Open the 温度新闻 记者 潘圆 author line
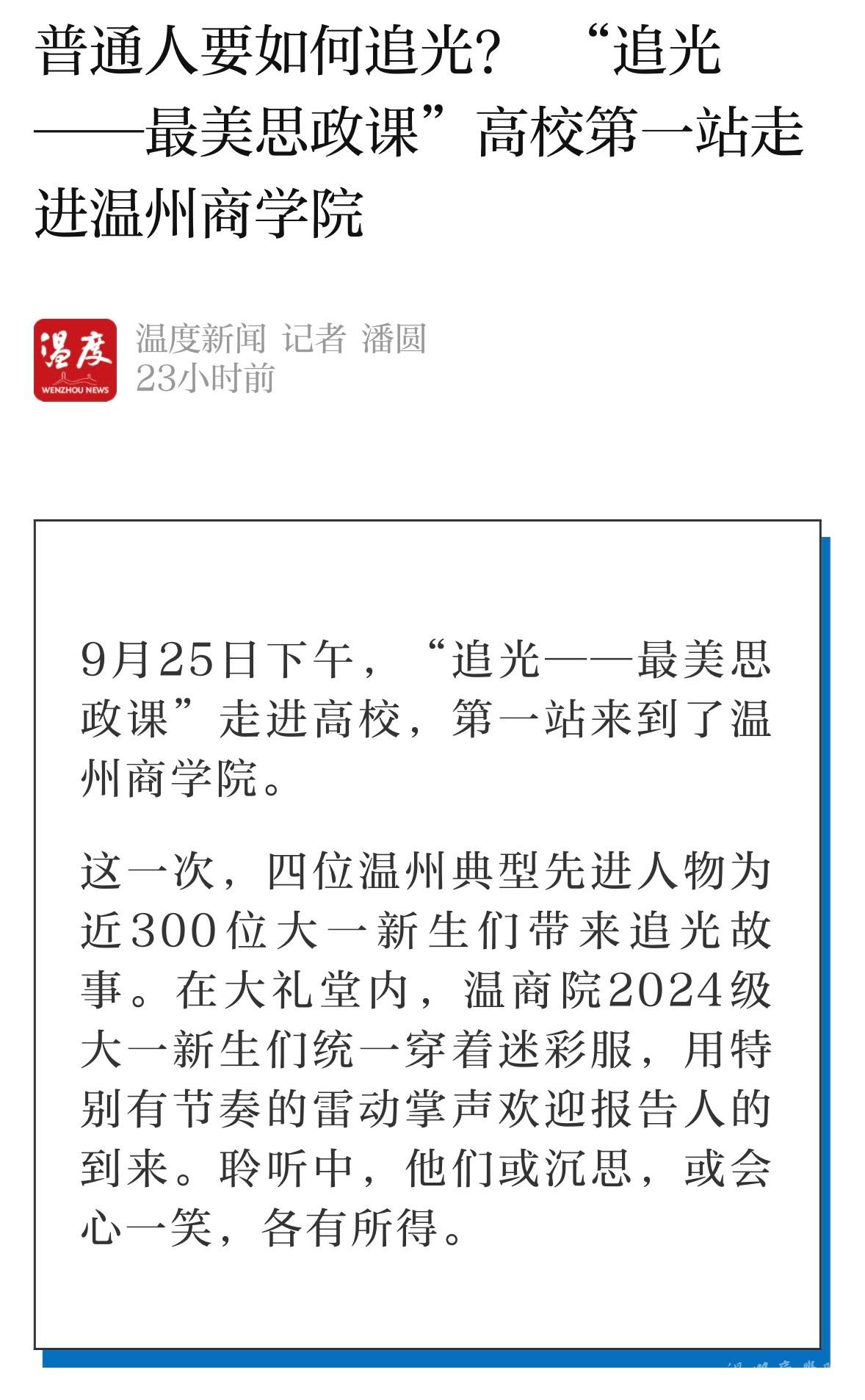Image resolution: width=865 pixels, height=1400 pixels. (x=281, y=339)
